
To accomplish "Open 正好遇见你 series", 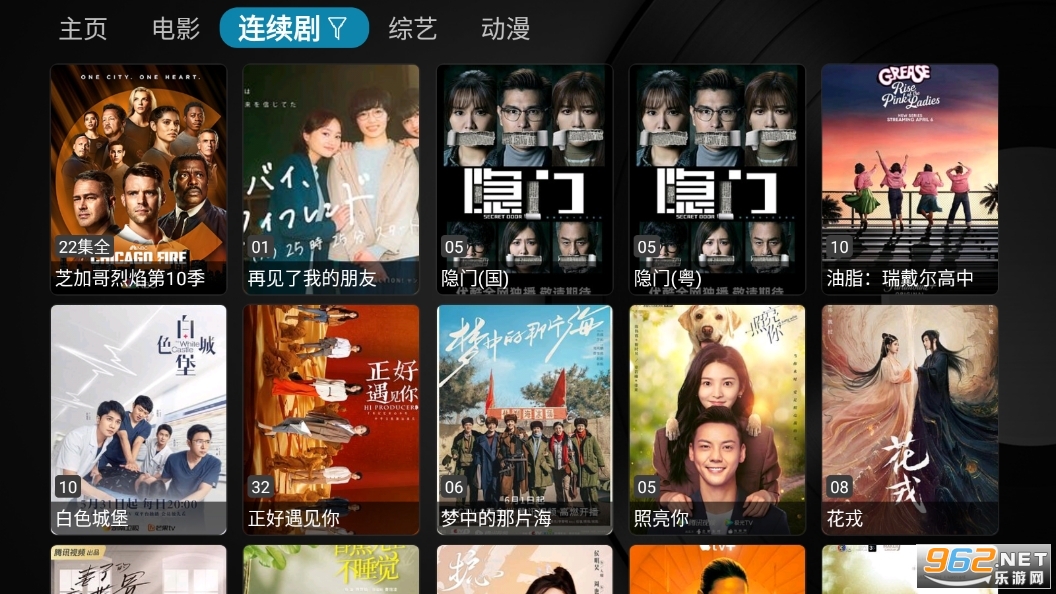I will (x=331, y=419).
